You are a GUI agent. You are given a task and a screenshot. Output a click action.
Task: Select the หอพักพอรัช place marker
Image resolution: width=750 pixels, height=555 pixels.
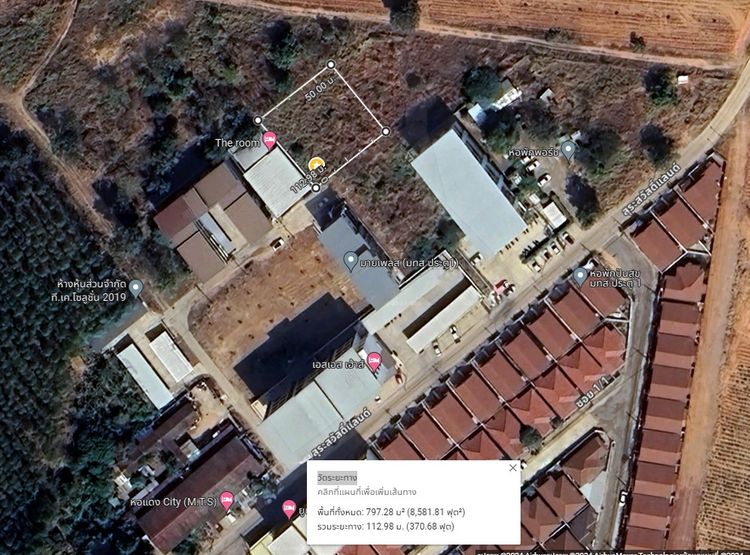[x=568, y=151]
